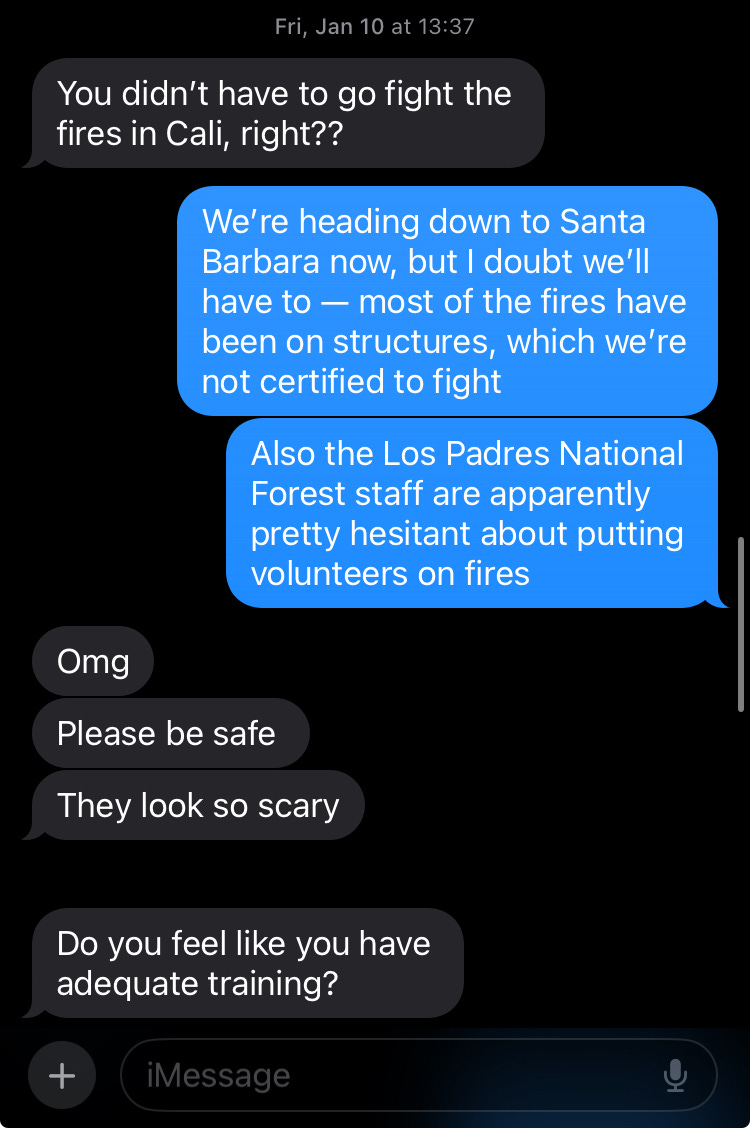Open the plus attachments menu
Screen dimensions: 750x1128
[62, 1076]
